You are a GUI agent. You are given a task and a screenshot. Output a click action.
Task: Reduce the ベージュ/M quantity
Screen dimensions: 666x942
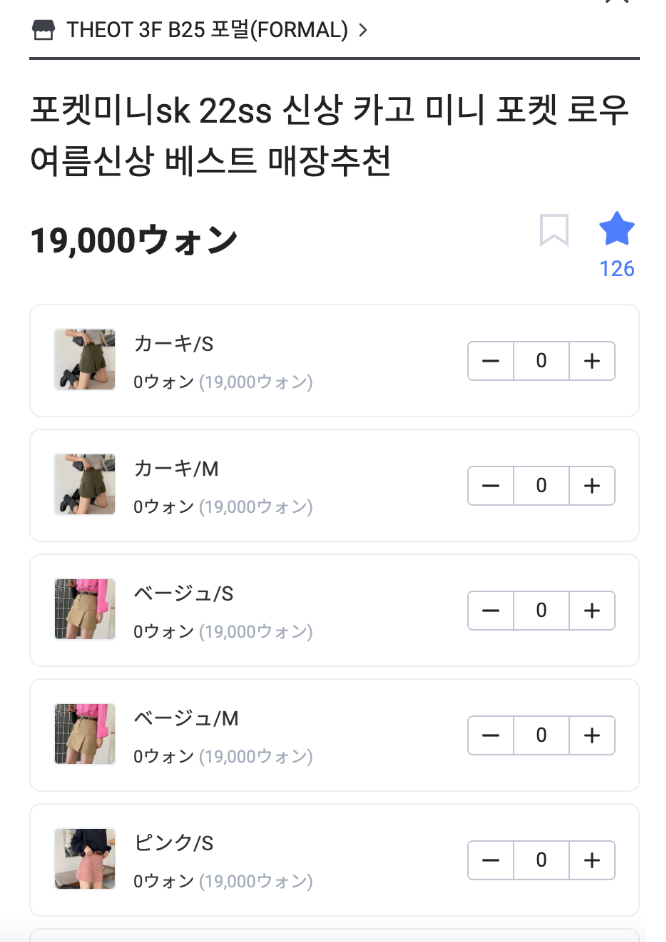point(491,736)
